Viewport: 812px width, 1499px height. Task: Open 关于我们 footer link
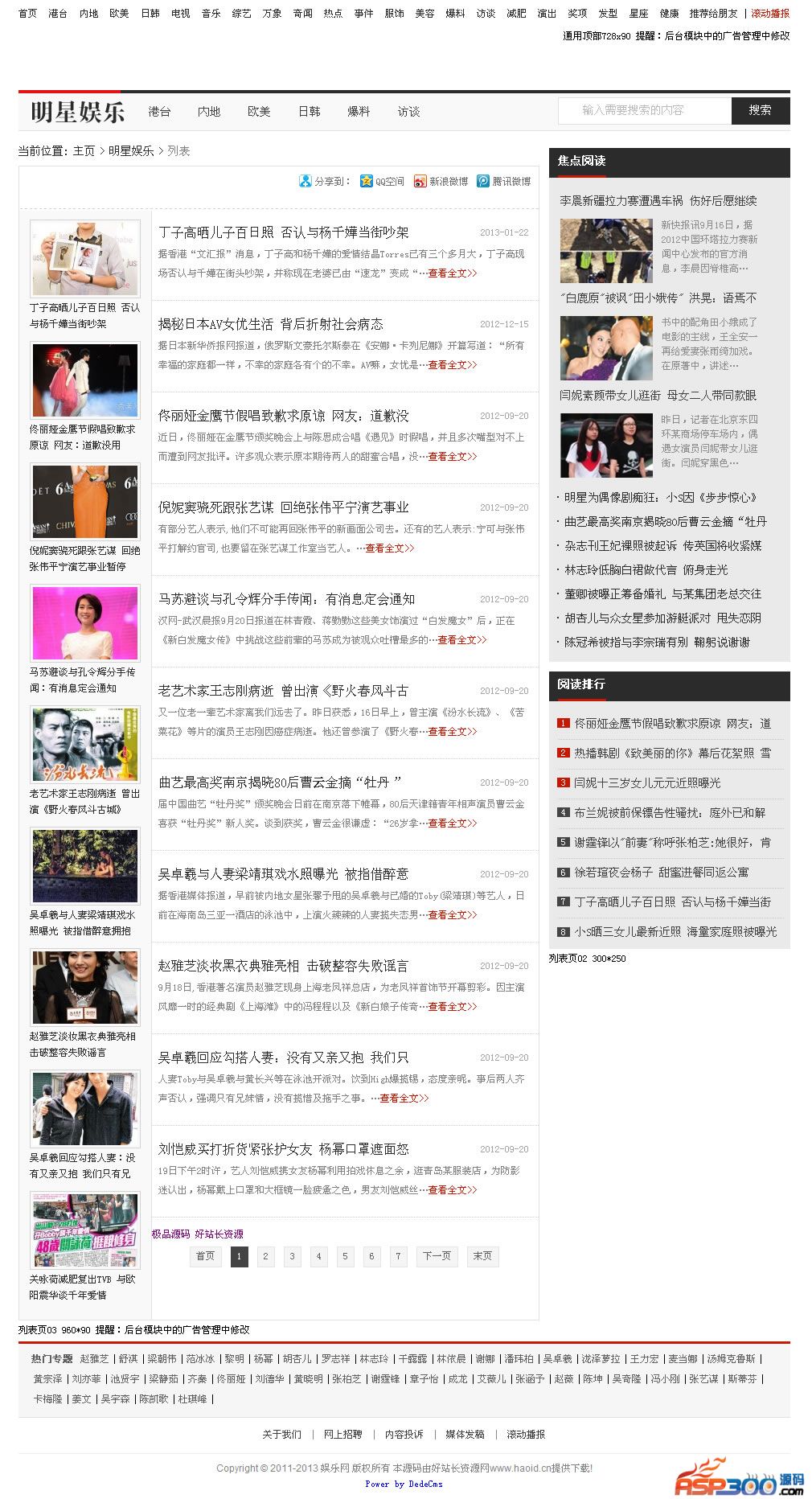click(x=281, y=1434)
